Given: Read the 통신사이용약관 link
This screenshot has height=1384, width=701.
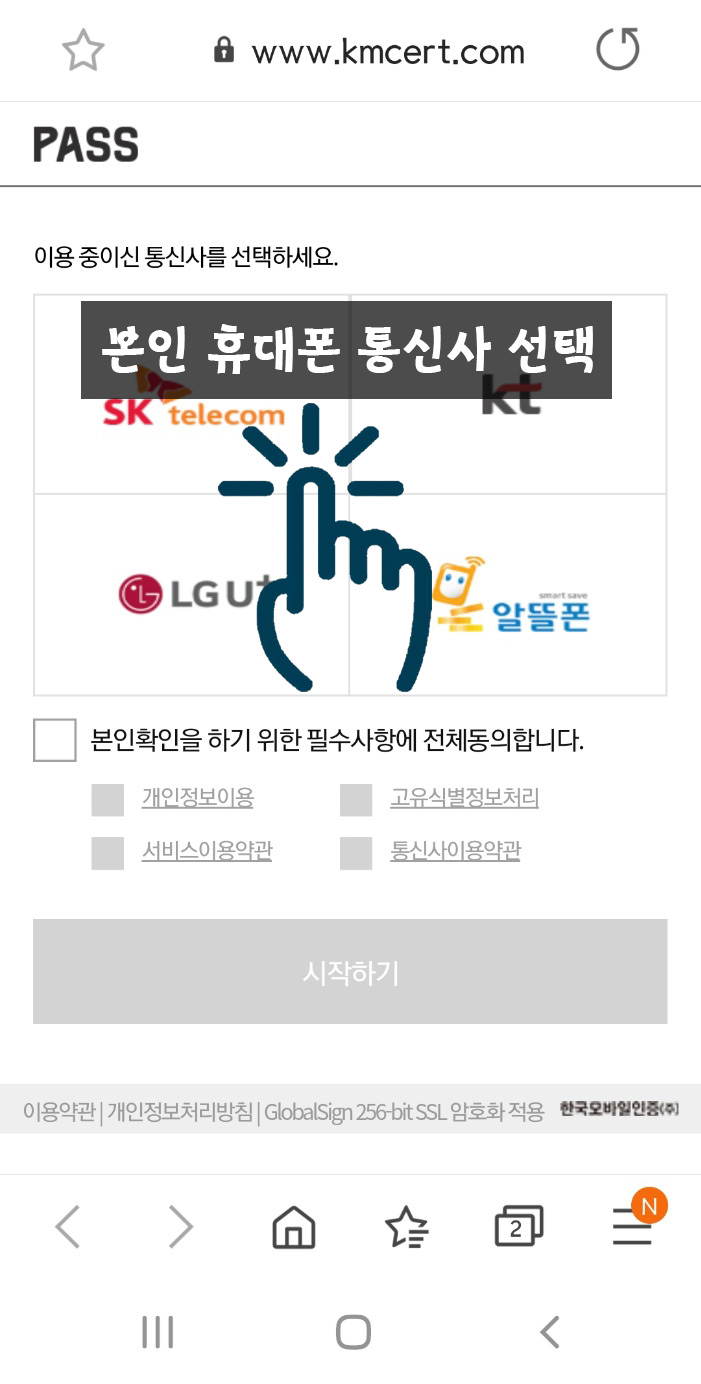Looking at the screenshot, I should (455, 851).
